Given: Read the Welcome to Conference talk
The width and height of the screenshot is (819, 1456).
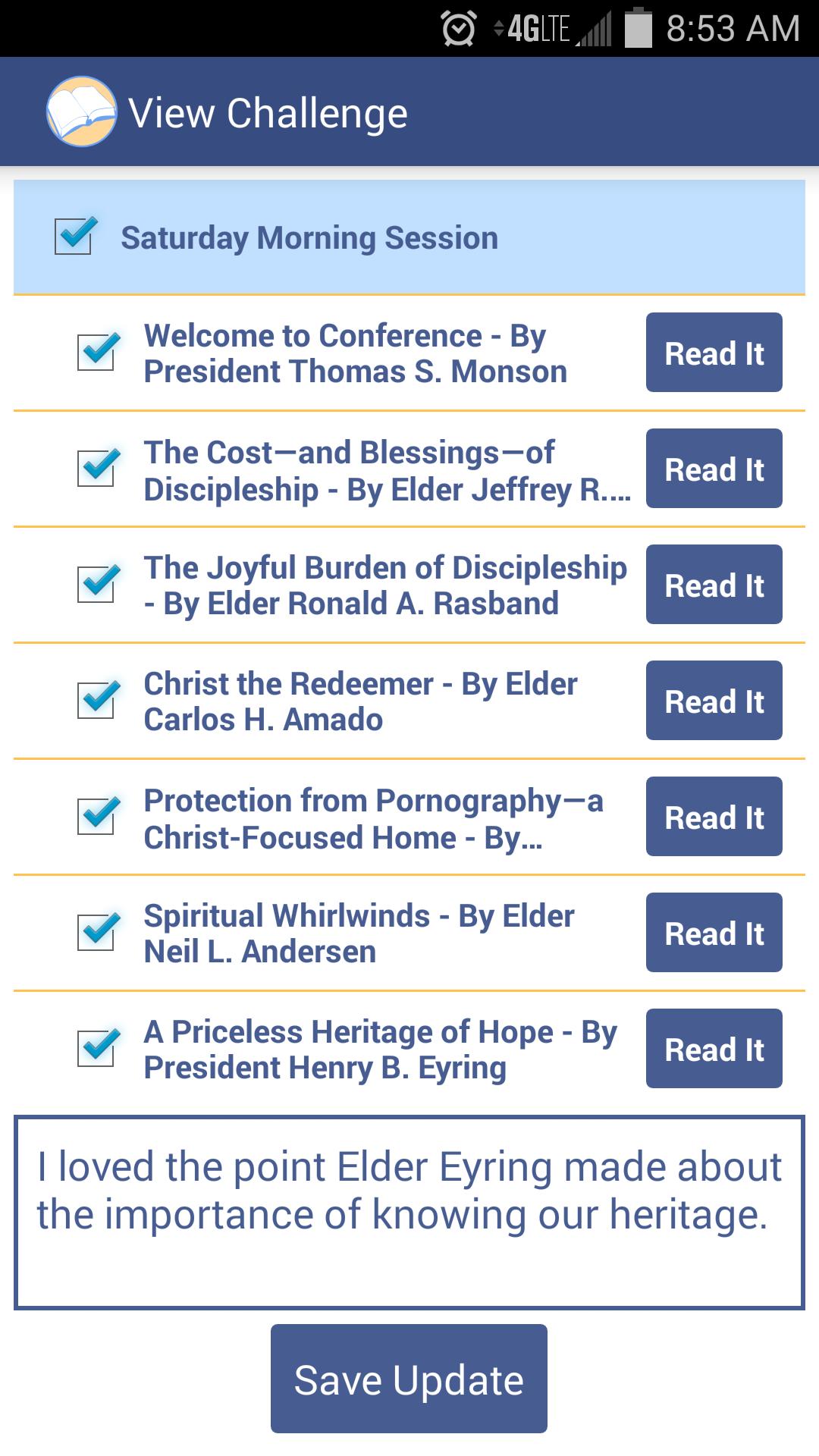Looking at the screenshot, I should coord(713,351).
